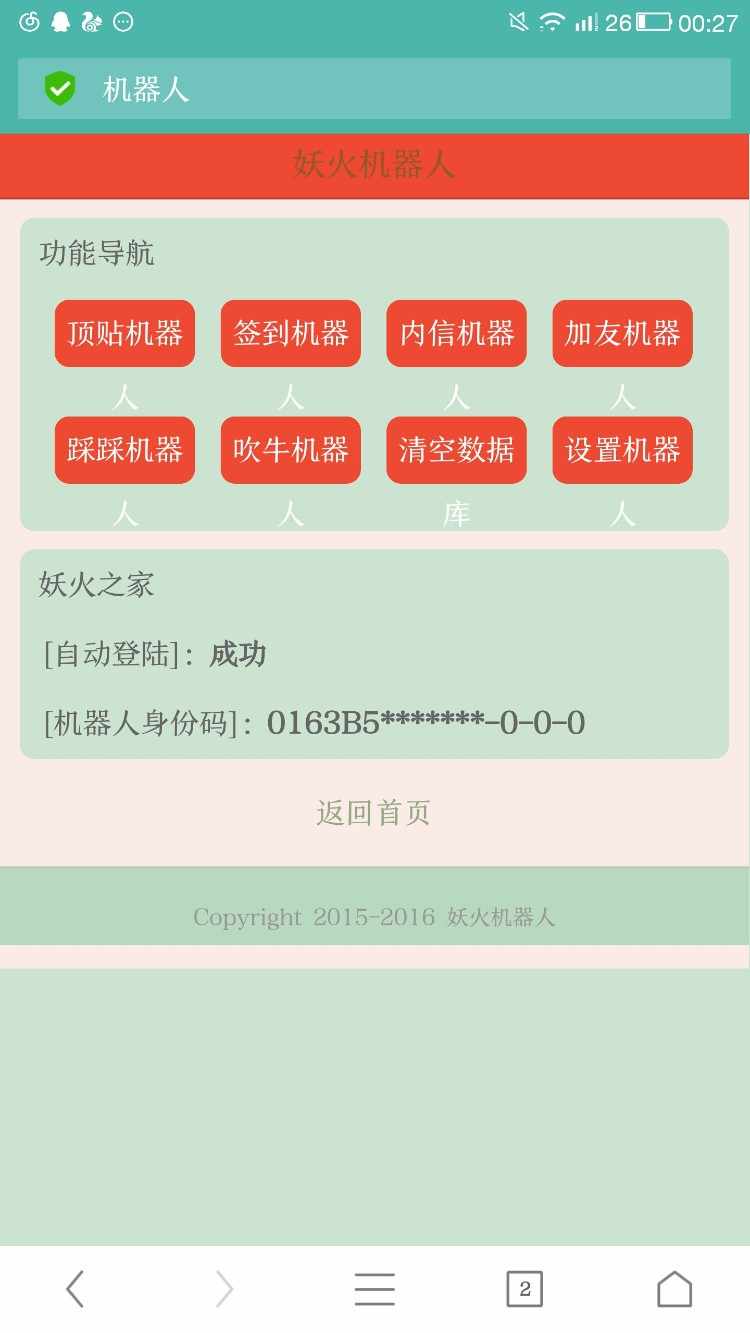View the open browser tabs
Image resolution: width=750 pixels, height=1333 pixels.
pos(524,1289)
